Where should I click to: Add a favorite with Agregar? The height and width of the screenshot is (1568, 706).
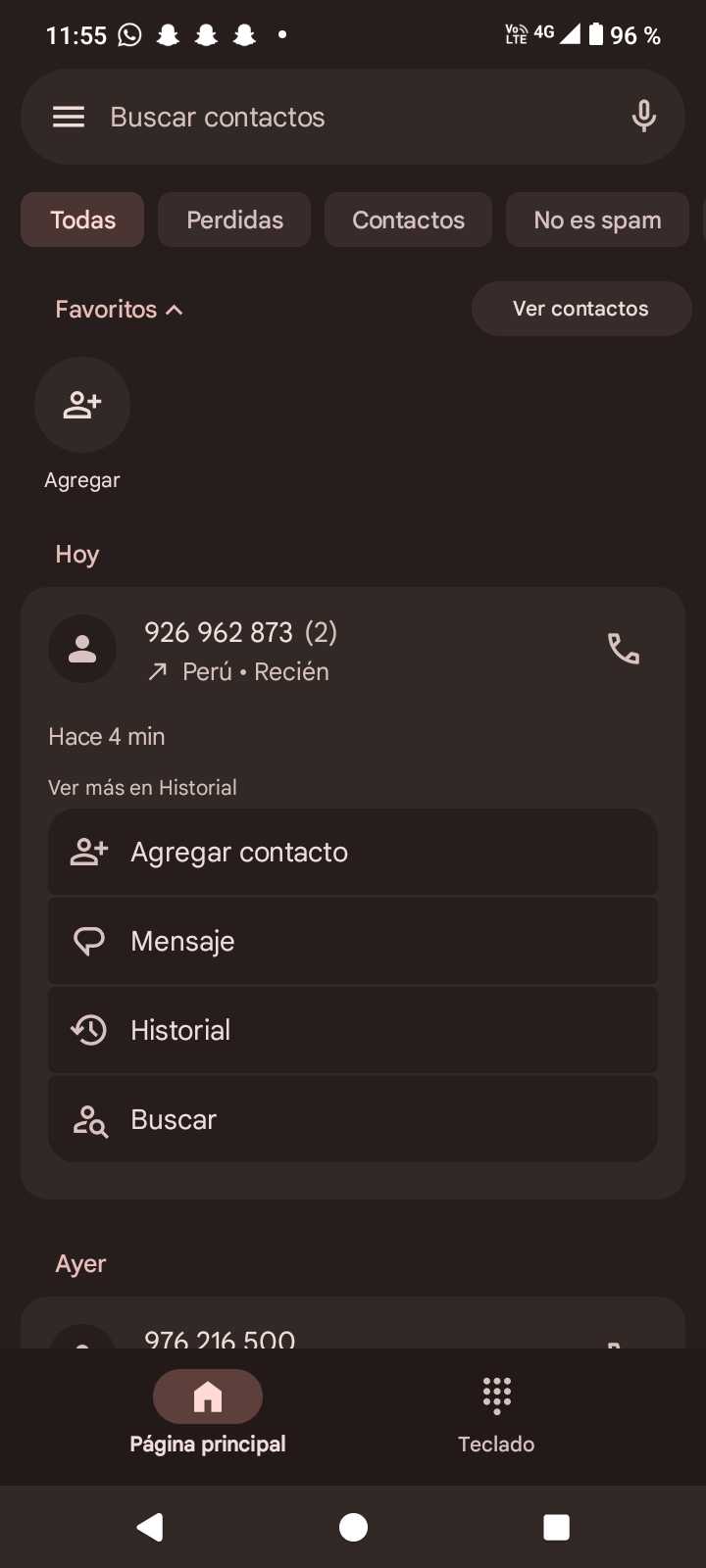pos(82,405)
